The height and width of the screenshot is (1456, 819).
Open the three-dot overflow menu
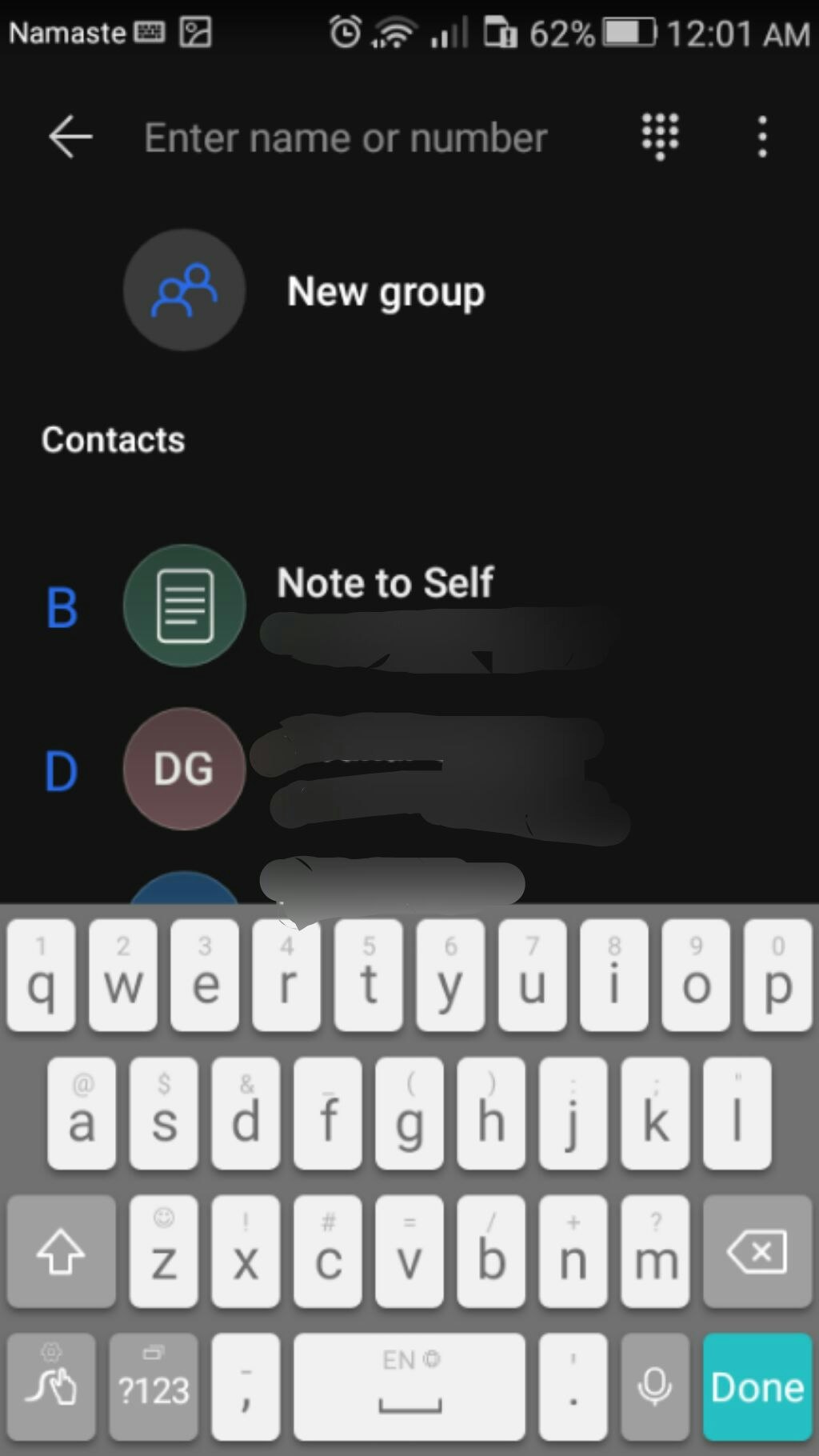(x=762, y=136)
